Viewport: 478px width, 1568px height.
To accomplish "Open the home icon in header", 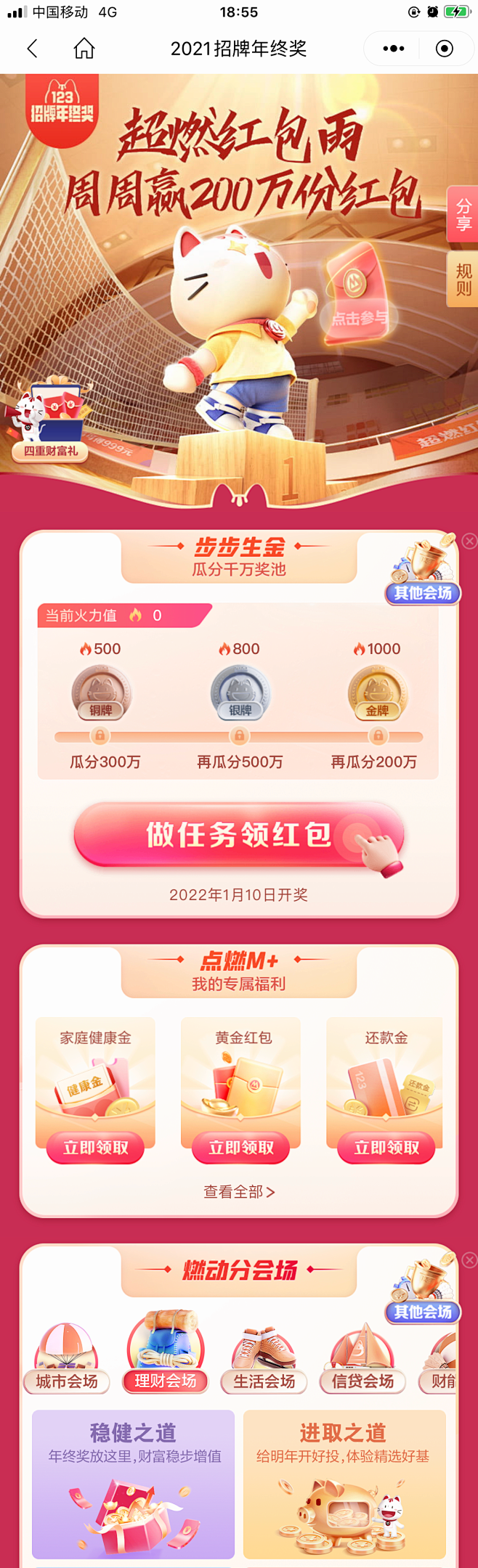I will [84, 49].
